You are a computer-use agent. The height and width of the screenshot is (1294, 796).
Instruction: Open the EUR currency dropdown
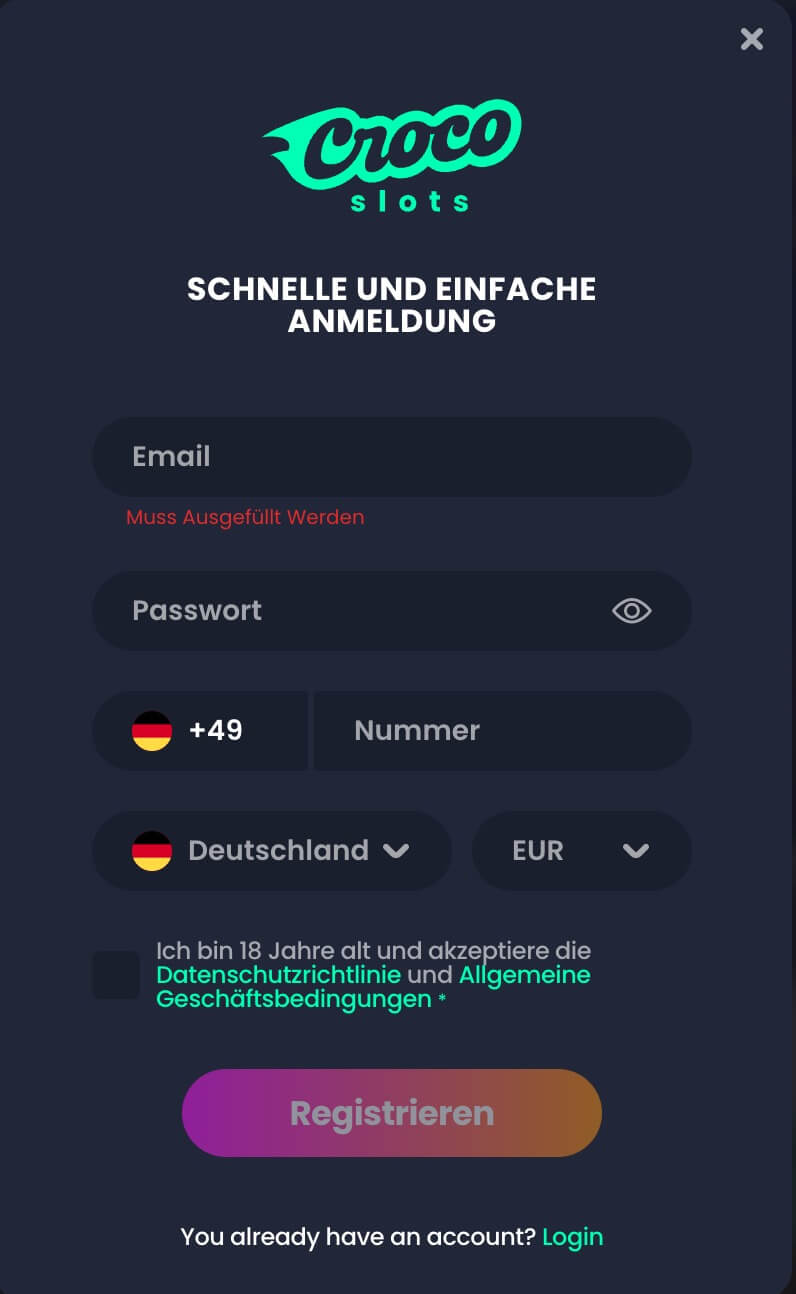point(581,851)
